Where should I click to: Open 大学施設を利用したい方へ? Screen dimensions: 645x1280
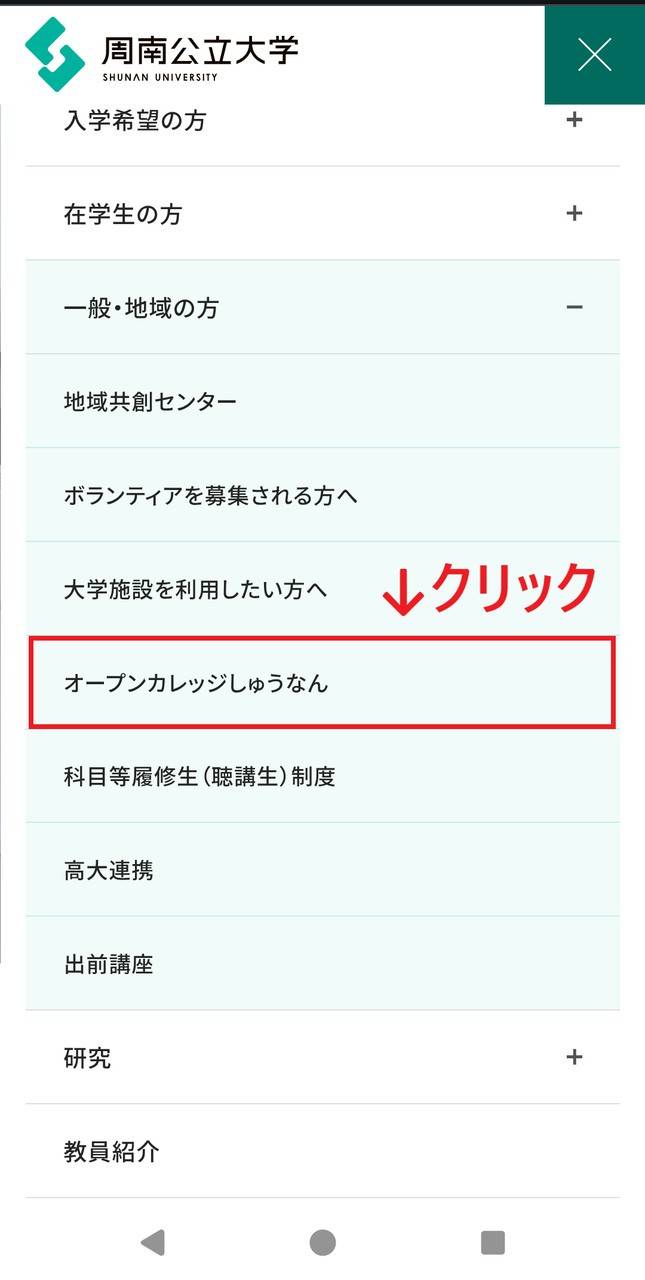tap(195, 590)
